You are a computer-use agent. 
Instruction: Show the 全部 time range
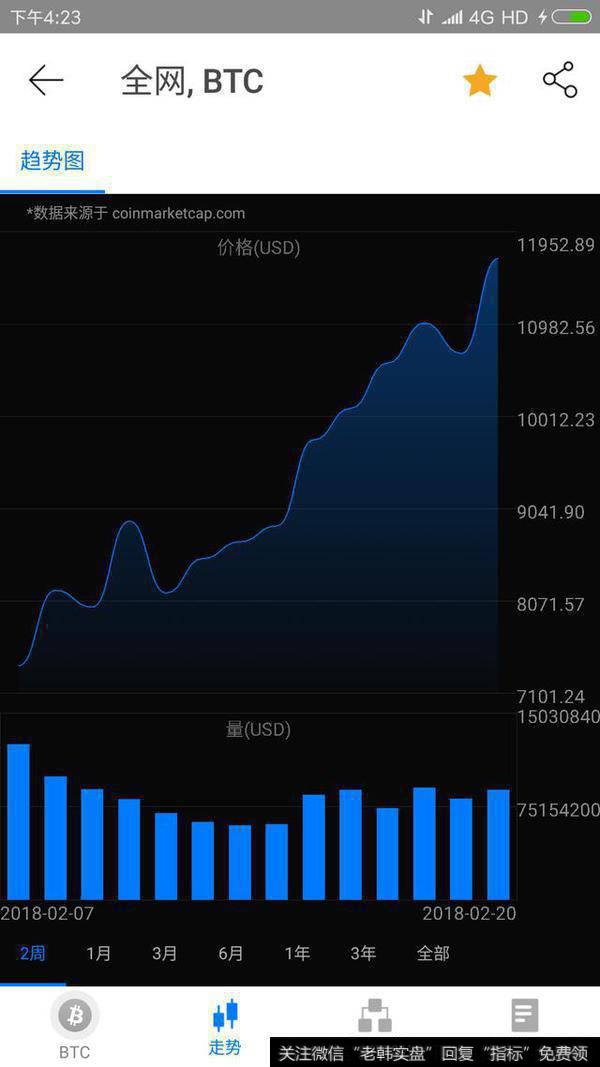tap(433, 953)
